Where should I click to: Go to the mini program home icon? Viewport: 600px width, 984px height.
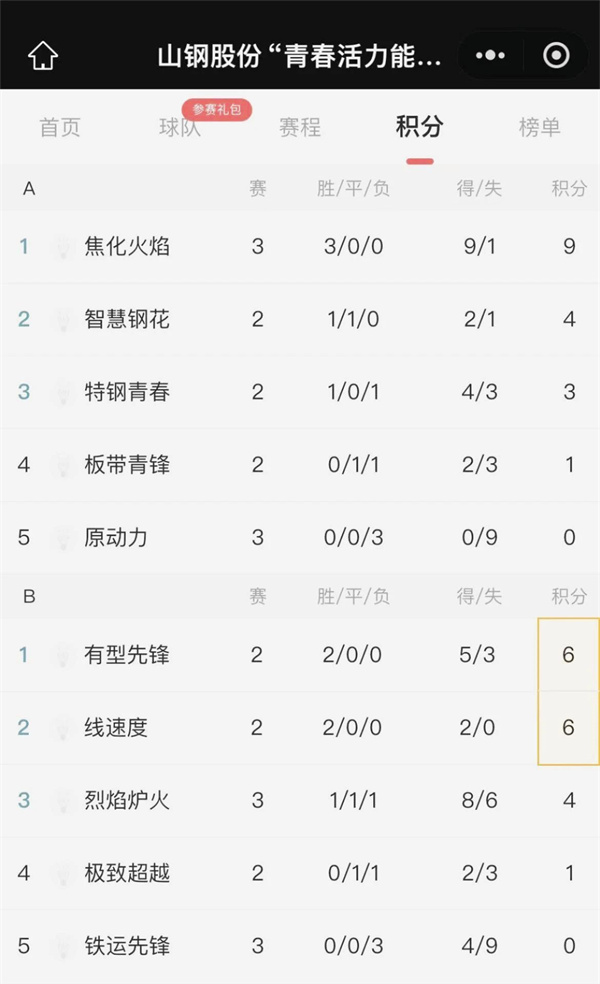pos(42,56)
